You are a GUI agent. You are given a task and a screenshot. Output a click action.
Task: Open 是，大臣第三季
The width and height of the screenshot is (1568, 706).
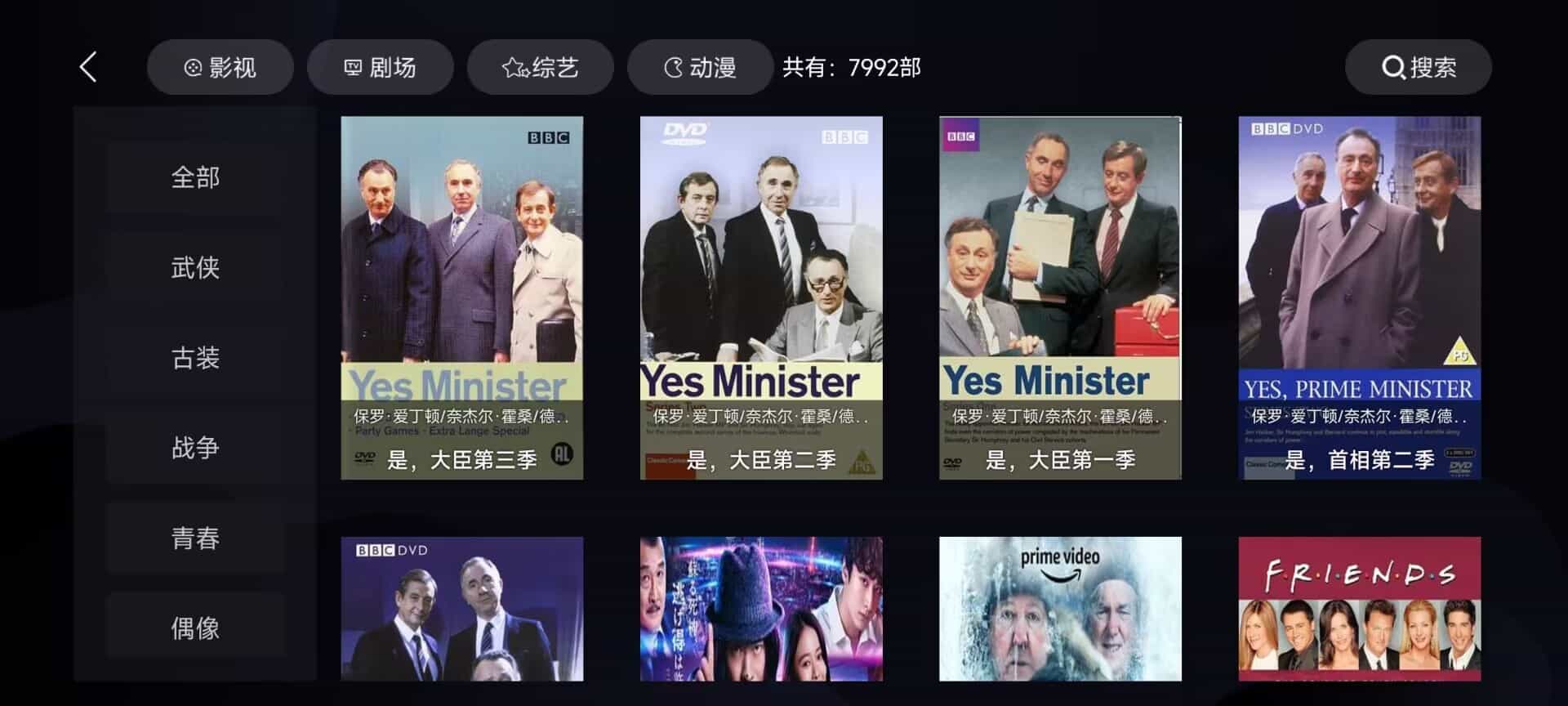point(461,297)
